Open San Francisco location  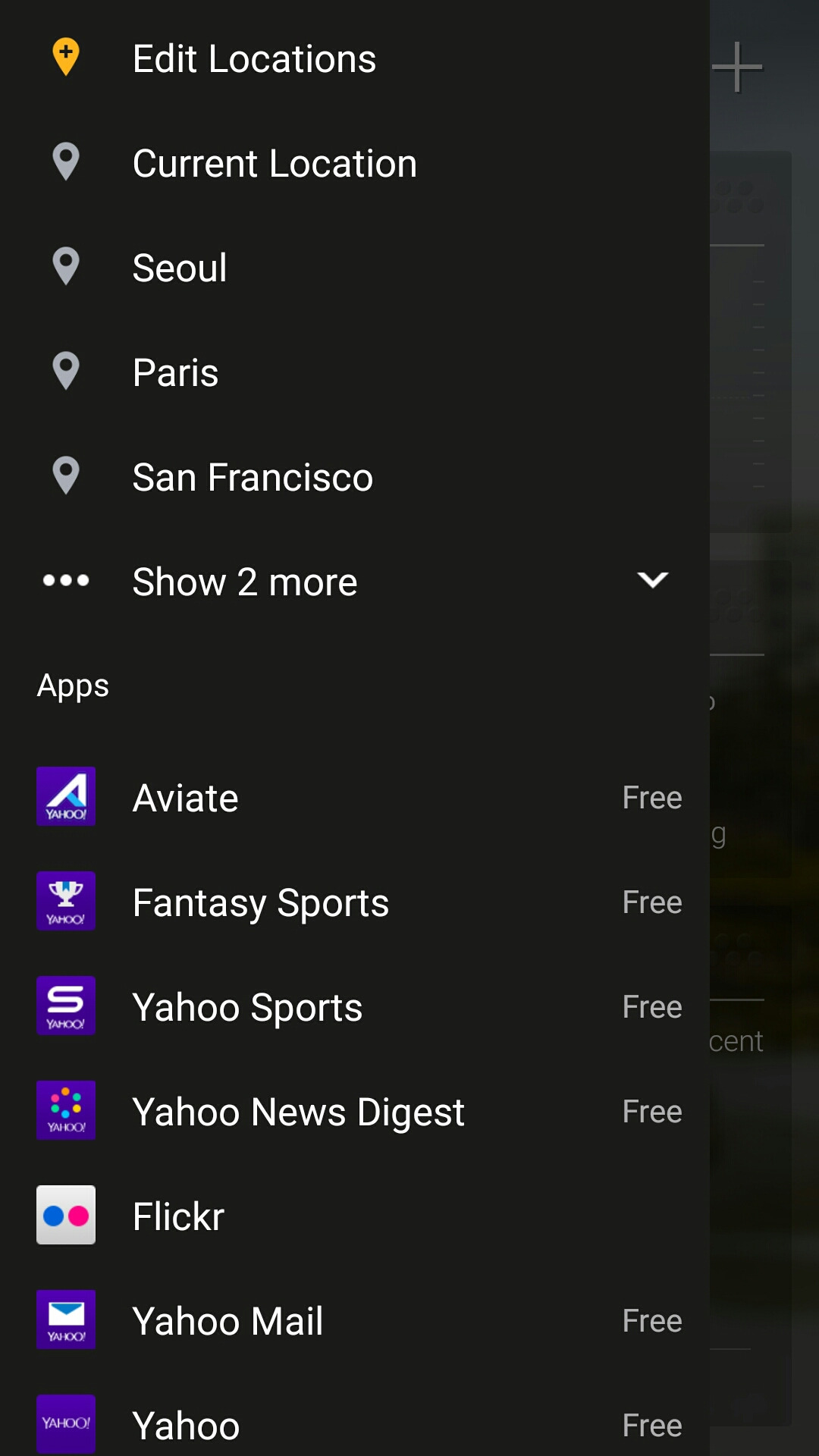coord(253,478)
